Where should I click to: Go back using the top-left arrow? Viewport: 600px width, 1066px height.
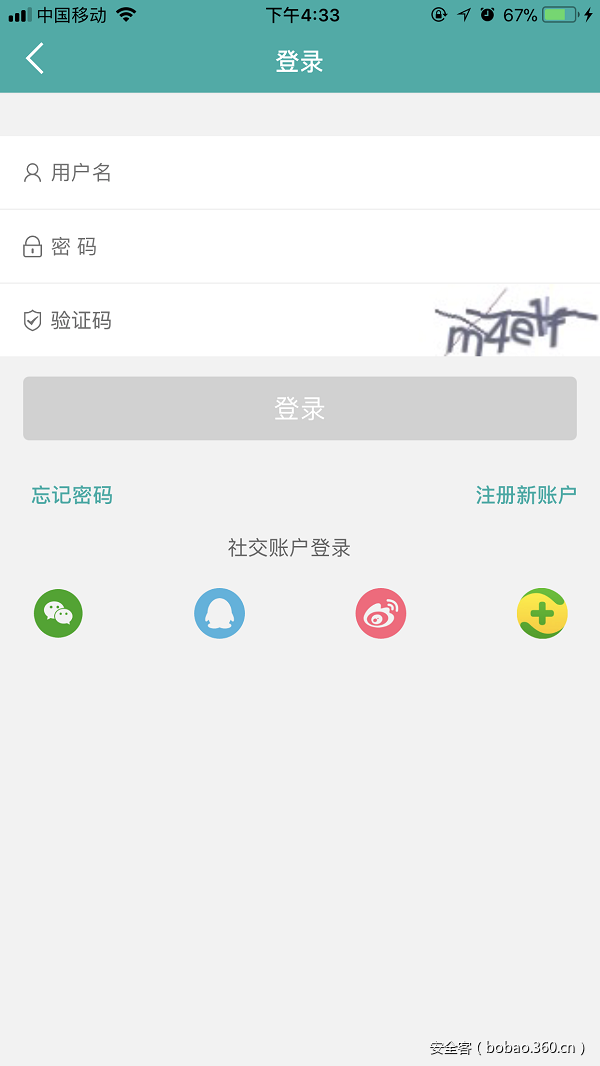[35, 58]
